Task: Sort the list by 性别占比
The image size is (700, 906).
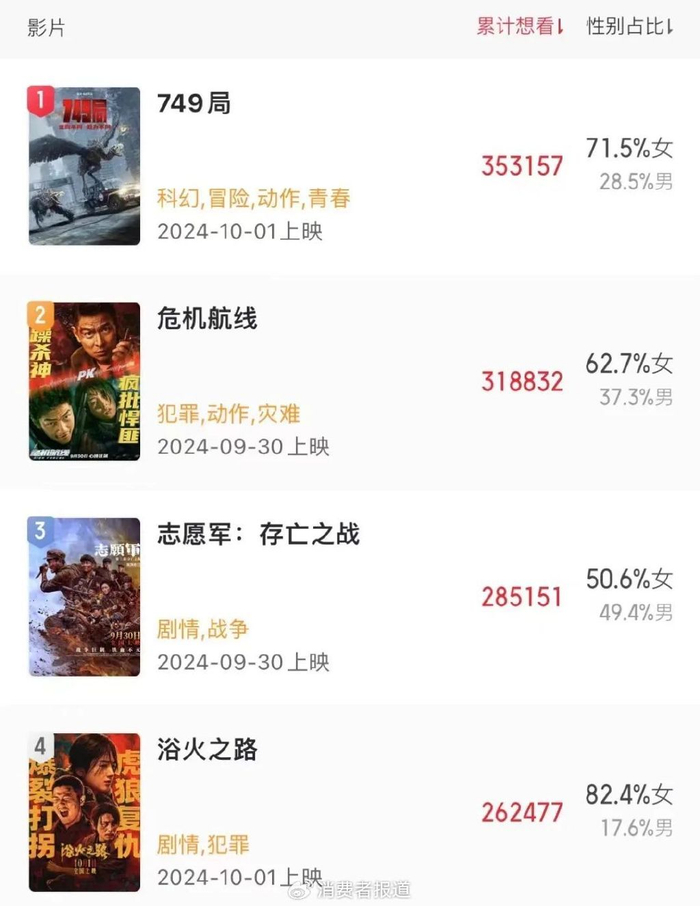Action: 629,27
